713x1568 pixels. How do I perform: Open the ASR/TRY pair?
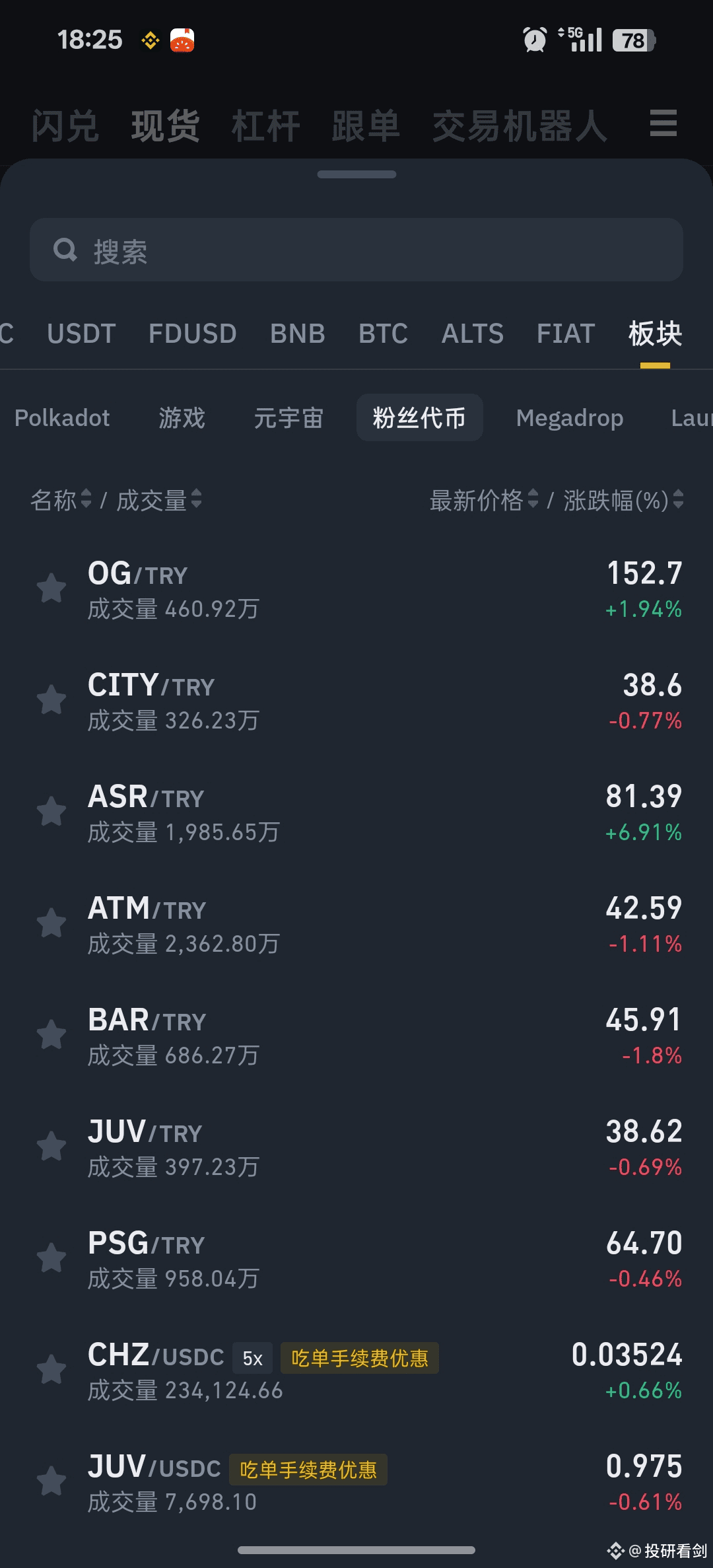[x=356, y=813]
